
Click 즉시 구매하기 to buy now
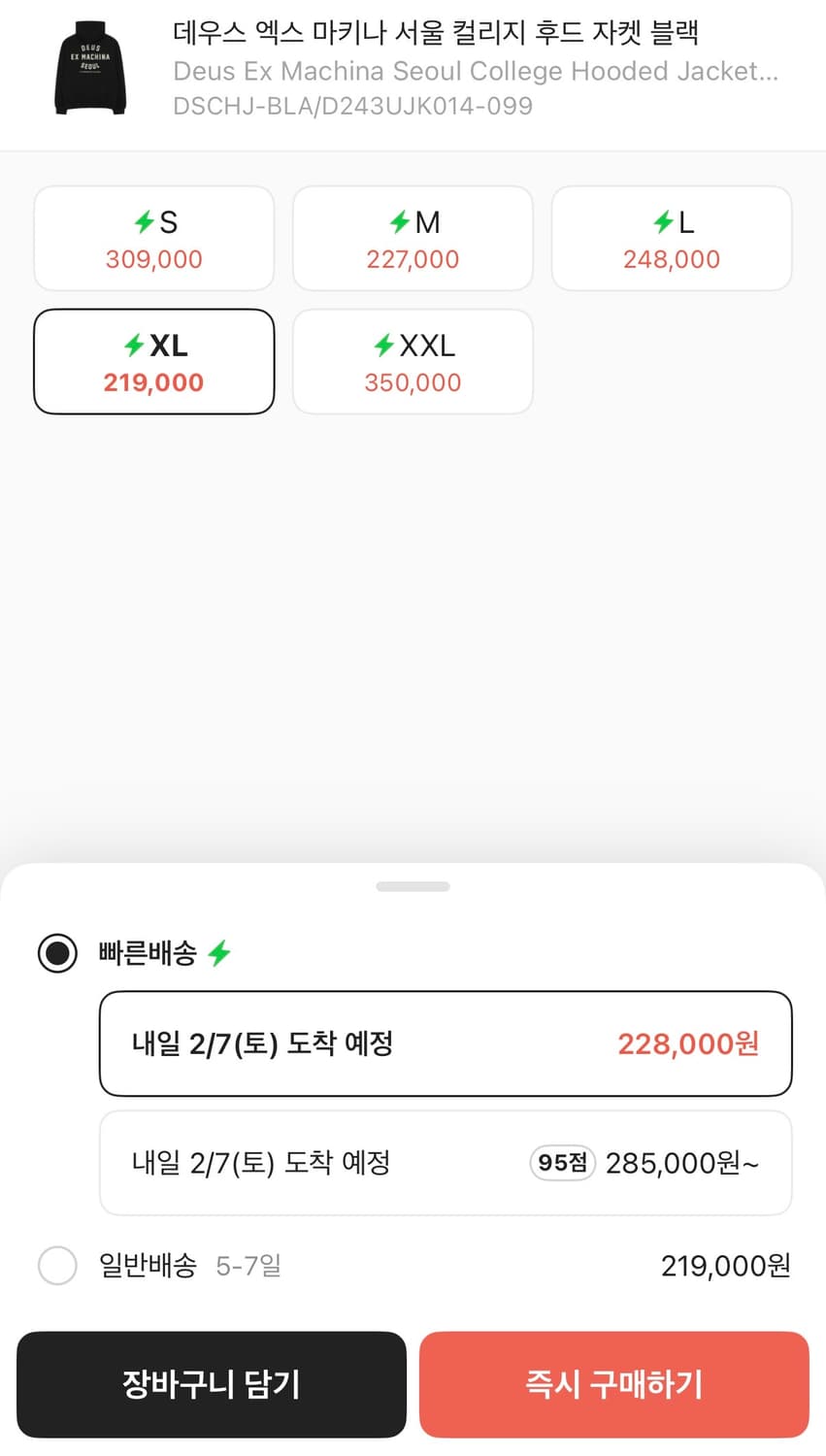(613, 1384)
